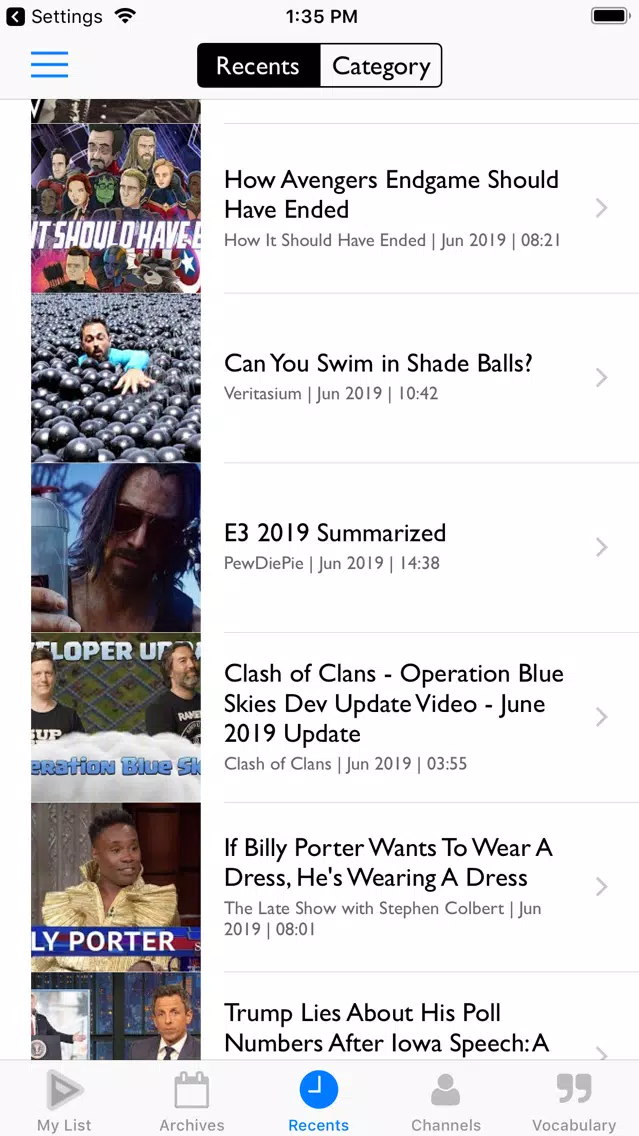Switch to the Category segment

380,66
